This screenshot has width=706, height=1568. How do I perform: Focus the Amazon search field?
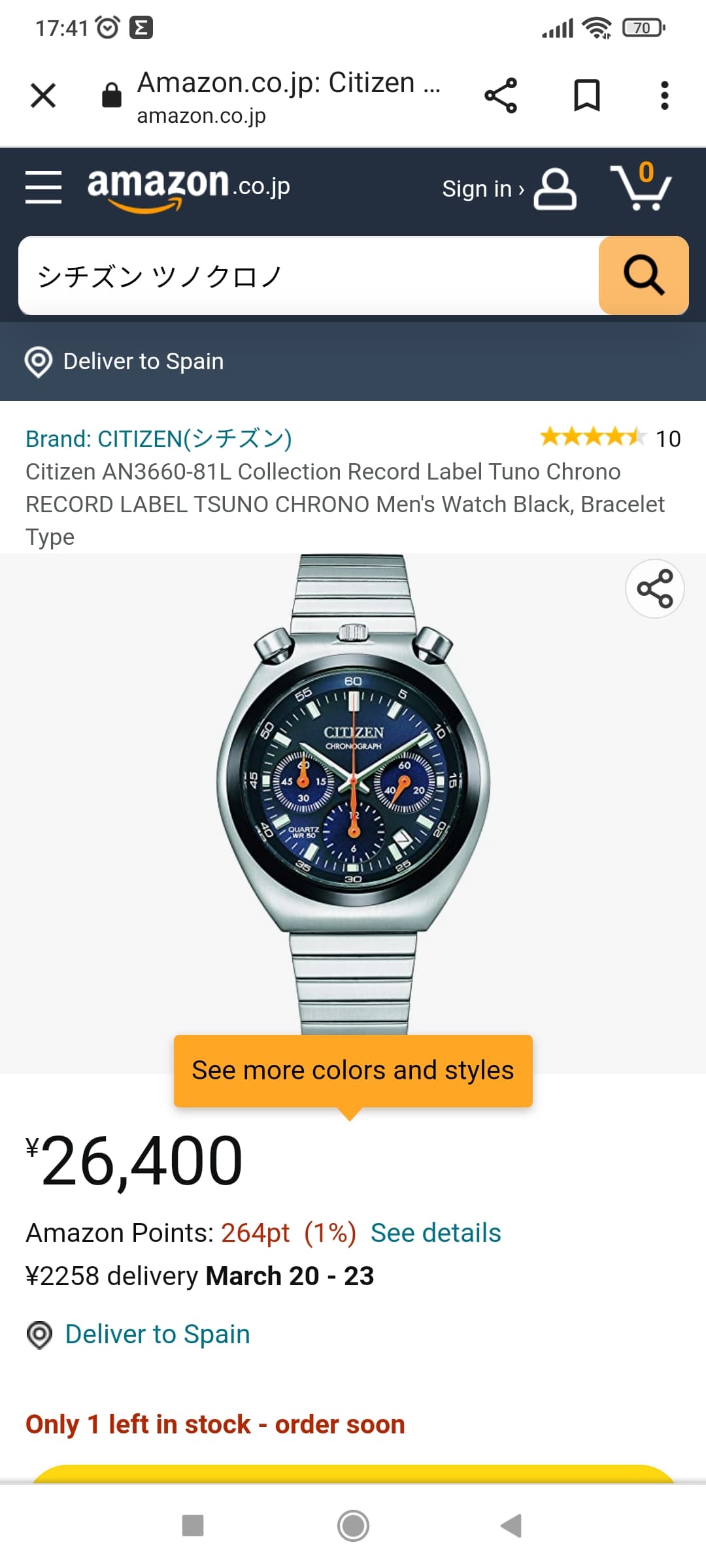point(309,276)
